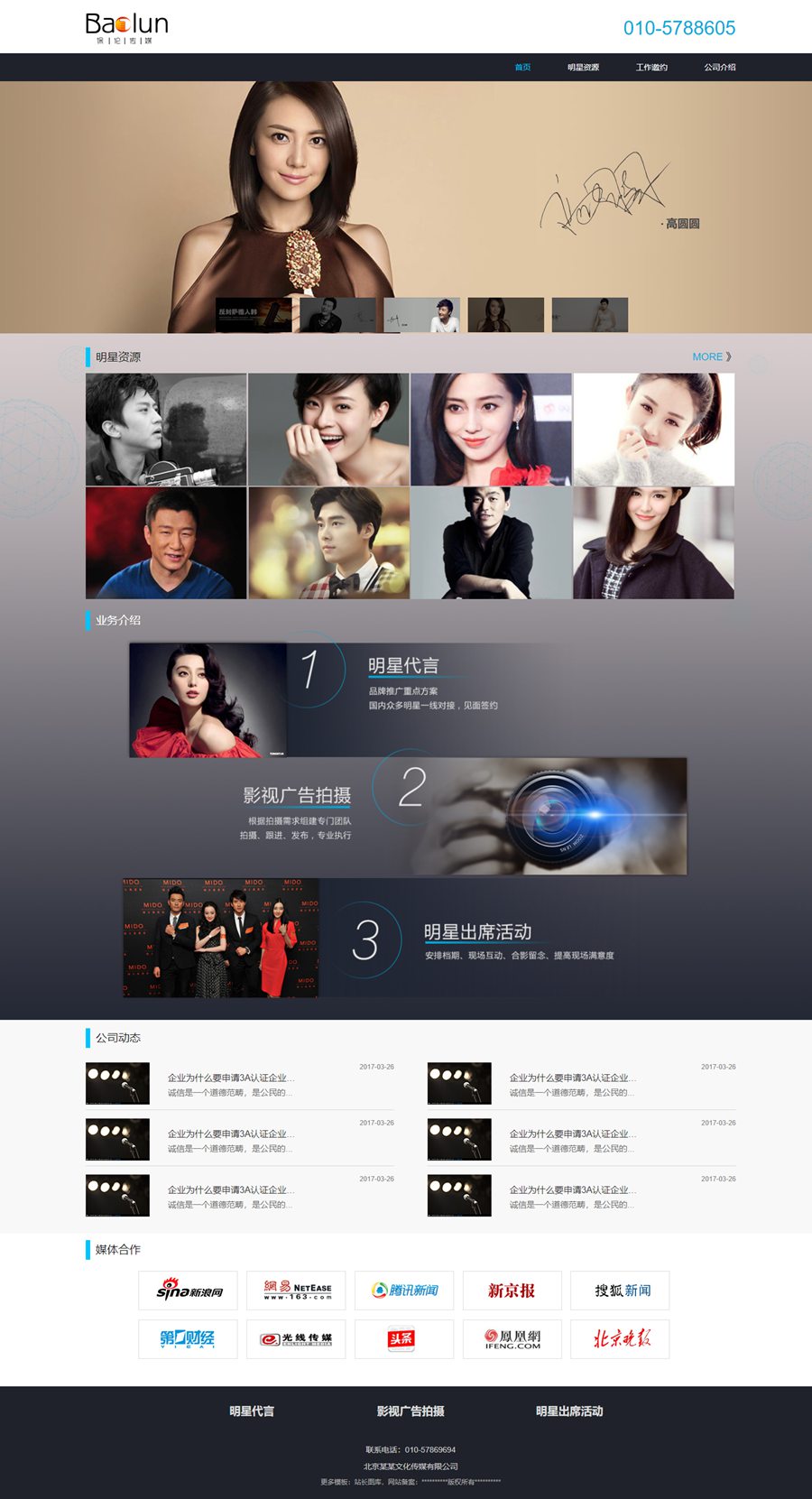This screenshot has width=812, height=1499.
Task: Tap MORE link beside 明星资源
Action: coord(711,356)
